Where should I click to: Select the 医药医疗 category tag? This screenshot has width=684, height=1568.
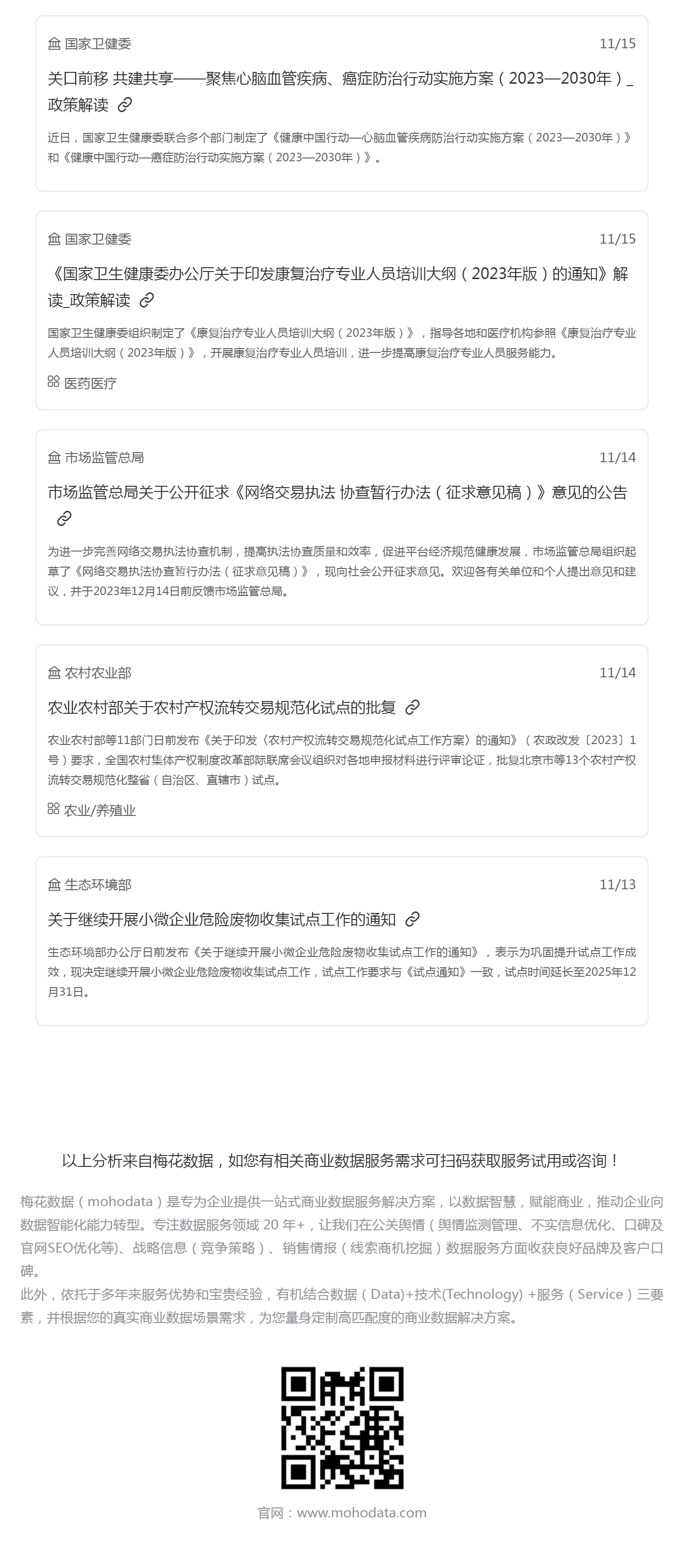(82, 383)
